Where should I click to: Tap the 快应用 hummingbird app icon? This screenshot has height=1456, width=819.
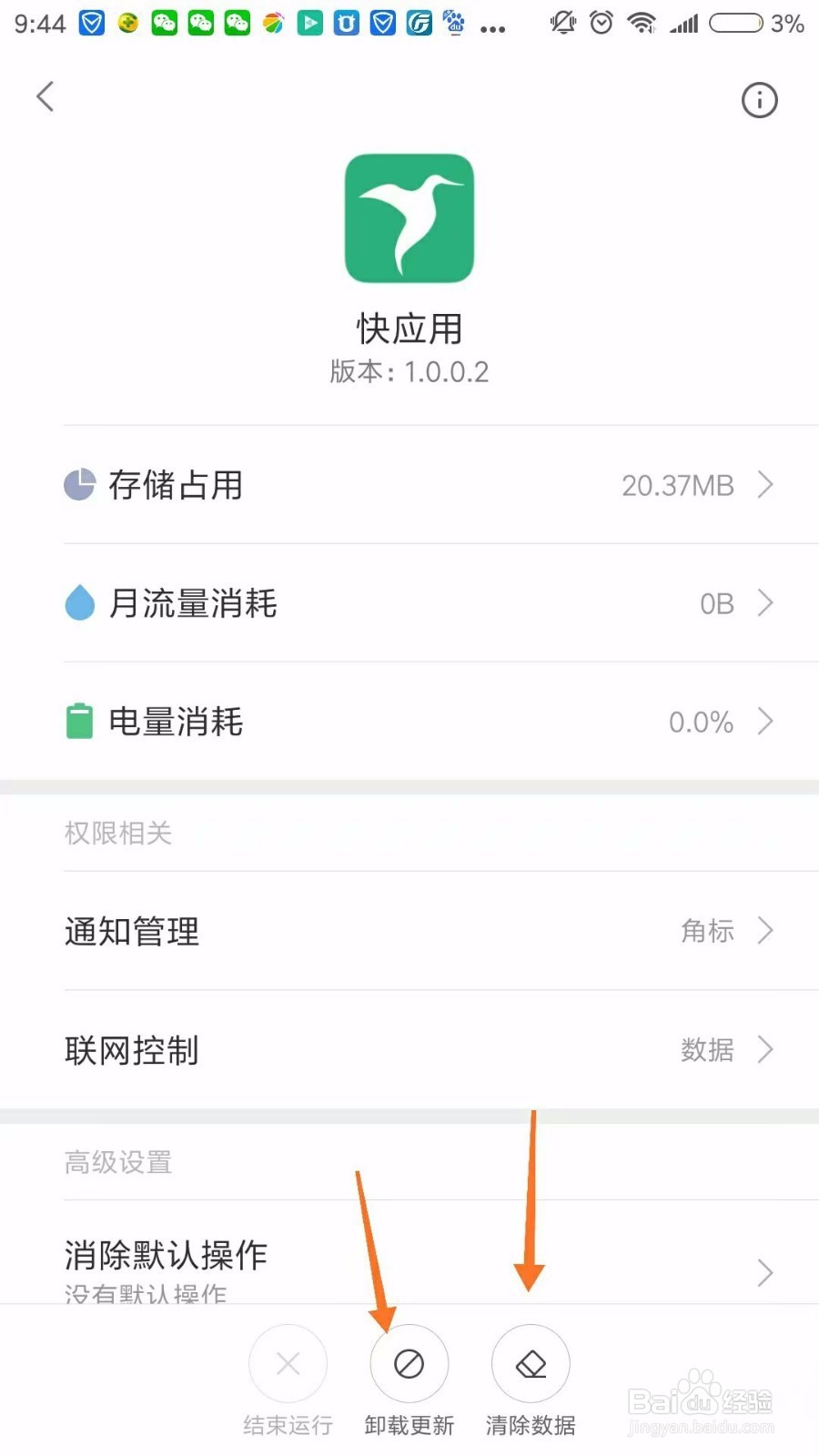[409, 218]
